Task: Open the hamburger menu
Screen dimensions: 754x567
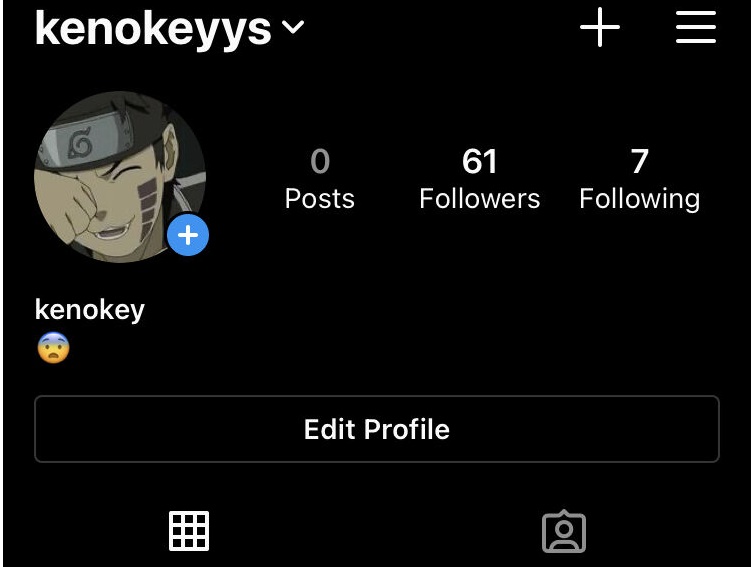Action: (x=696, y=27)
